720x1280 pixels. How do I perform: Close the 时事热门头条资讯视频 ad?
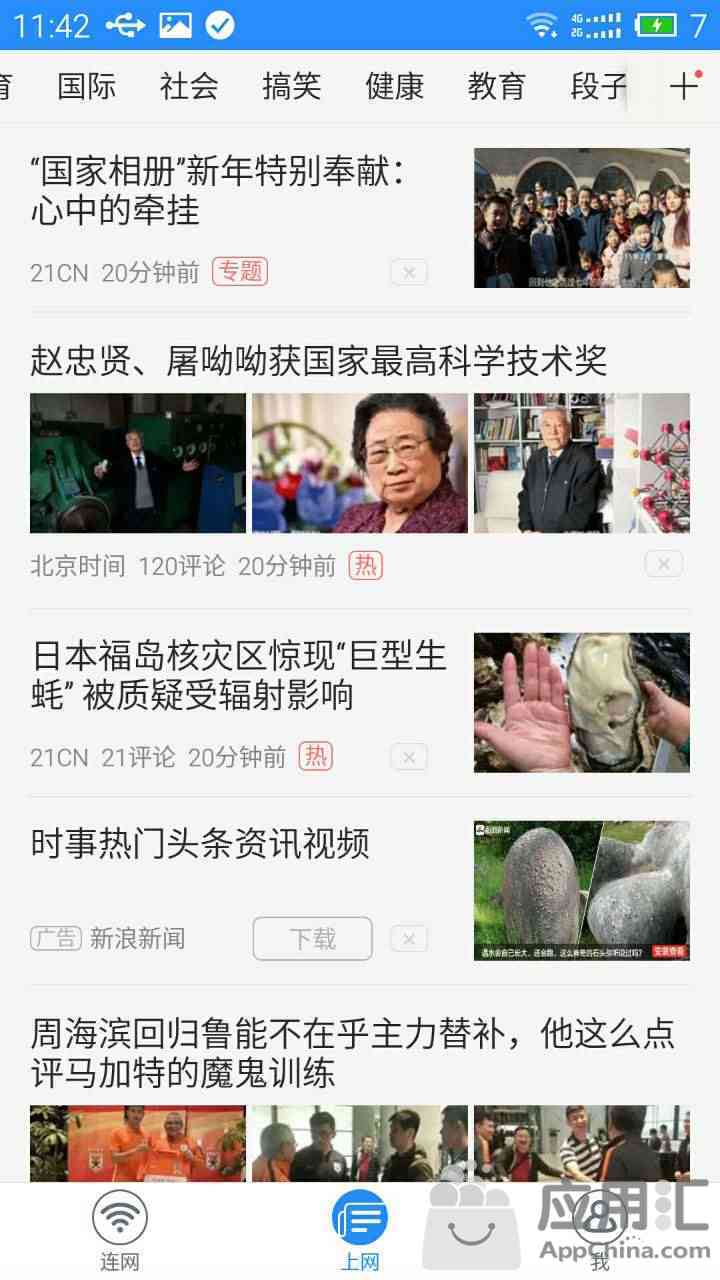(x=408, y=938)
